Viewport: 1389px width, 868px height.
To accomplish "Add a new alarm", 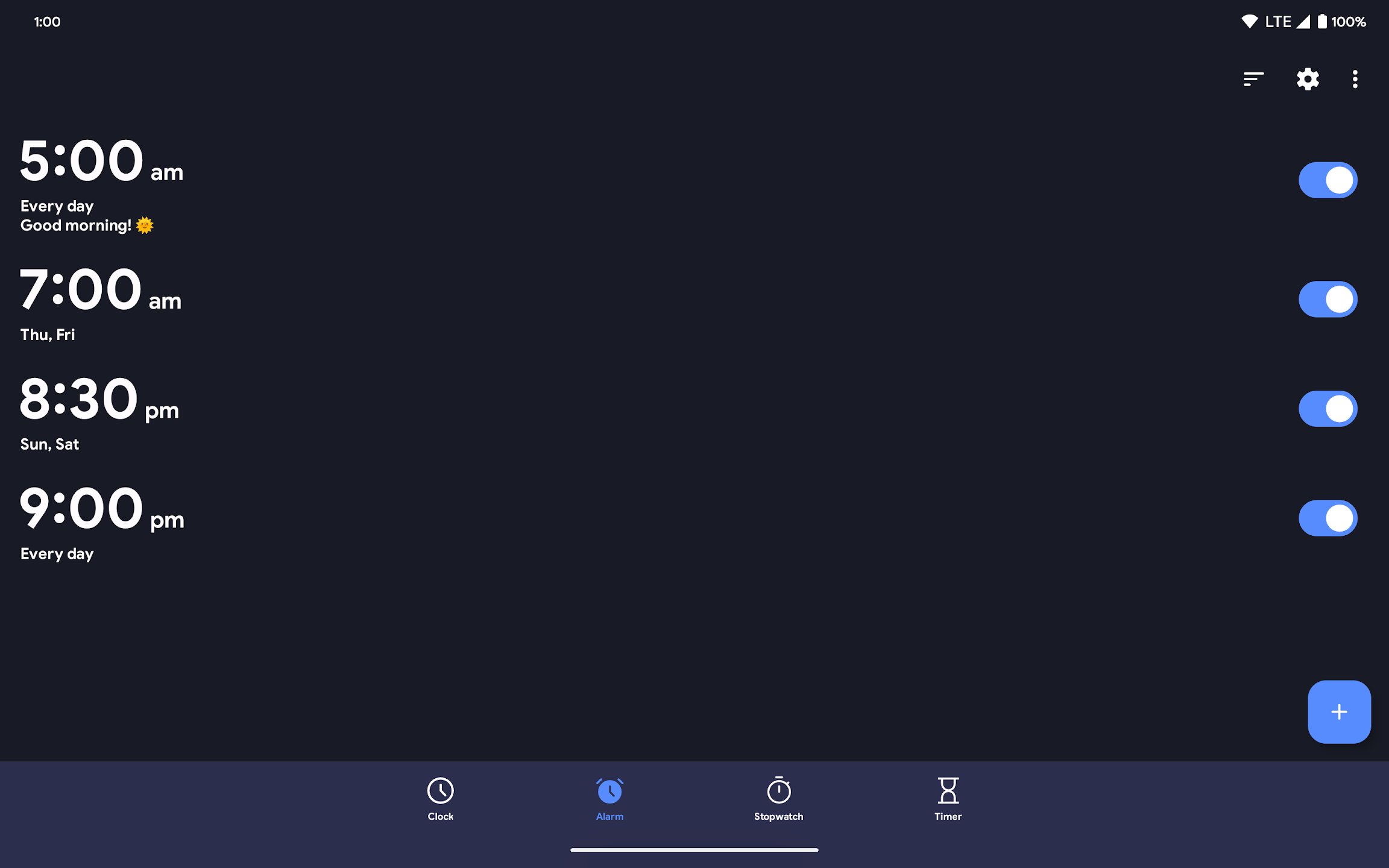I will click(1339, 712).
